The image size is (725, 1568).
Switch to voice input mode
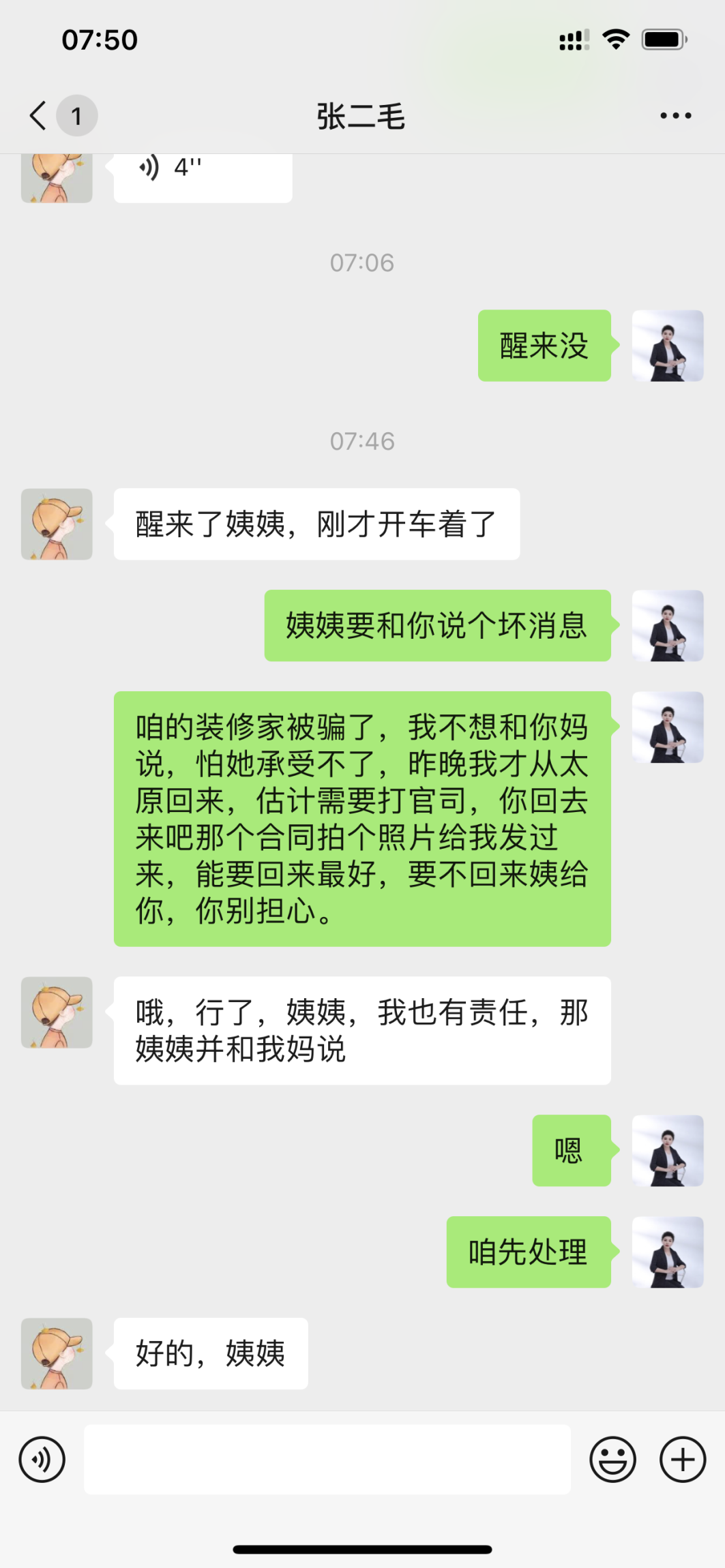click(x=42, y=1460)
